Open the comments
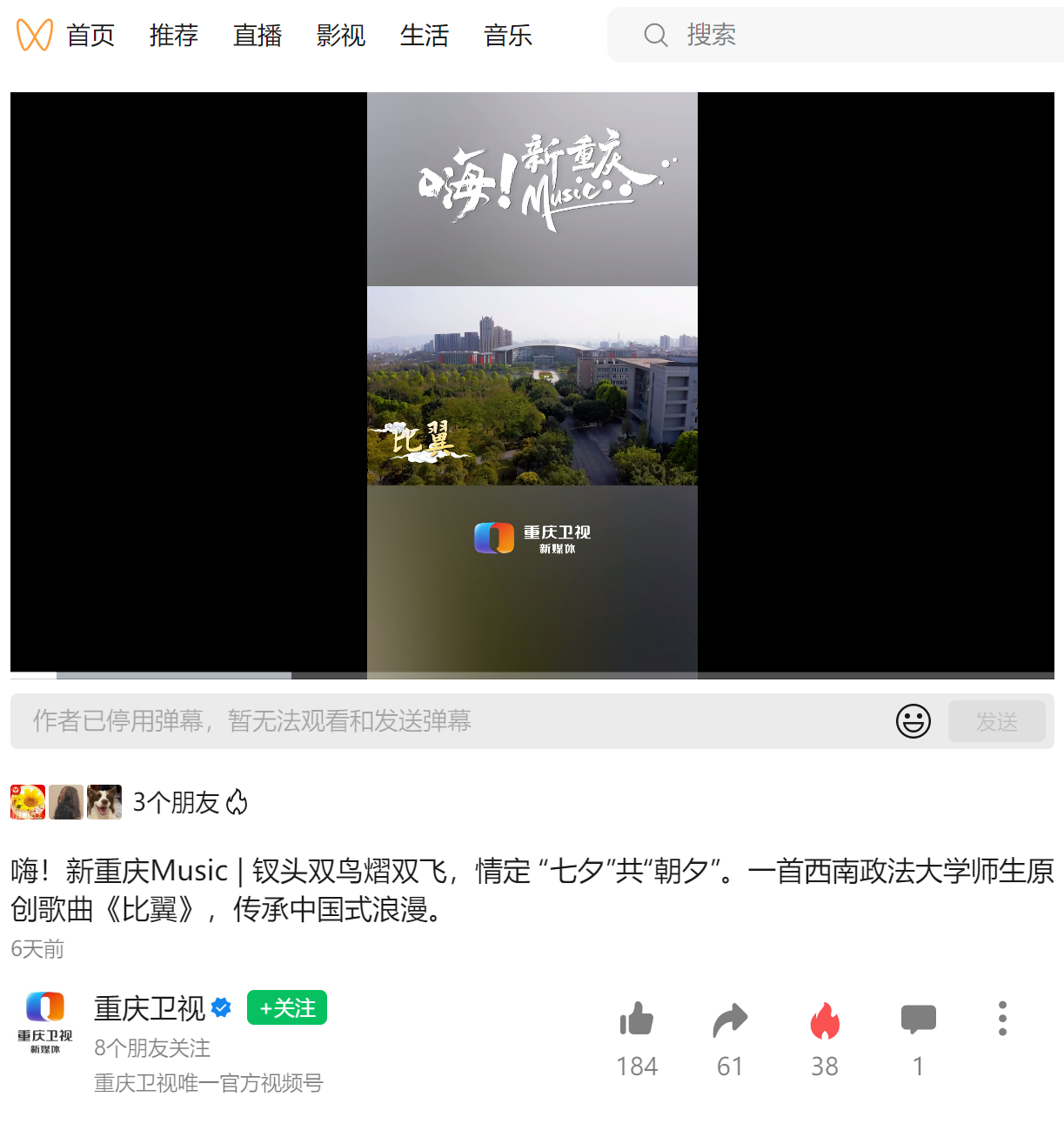 point(918,1020)
